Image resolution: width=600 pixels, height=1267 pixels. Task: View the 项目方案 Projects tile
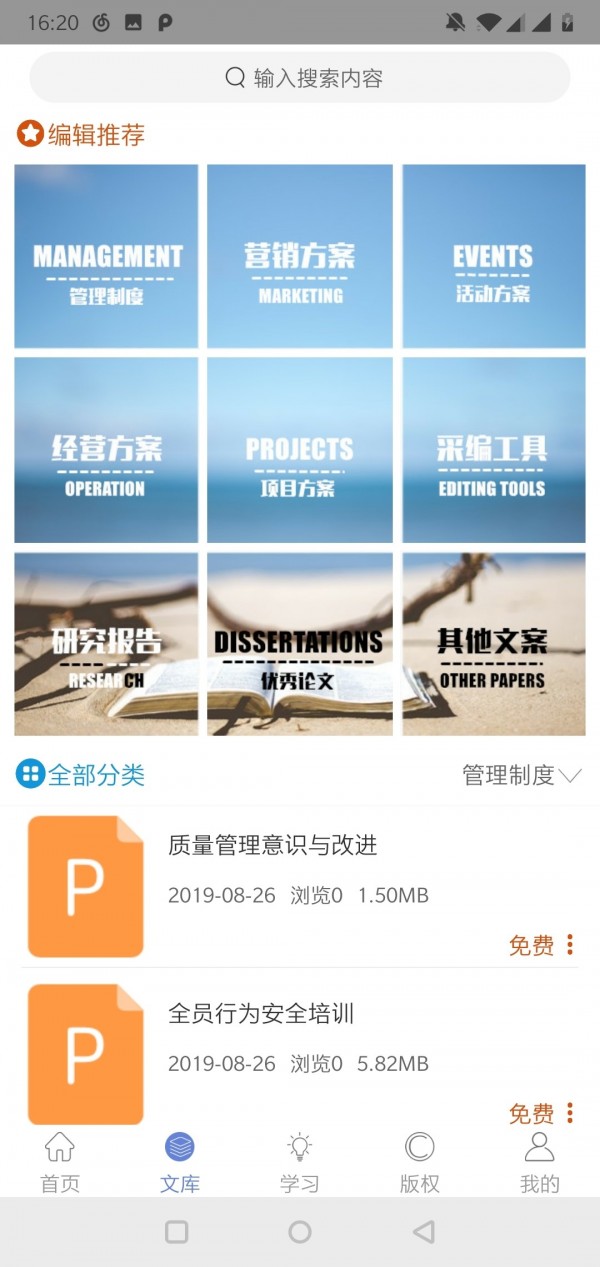[300, 450]
